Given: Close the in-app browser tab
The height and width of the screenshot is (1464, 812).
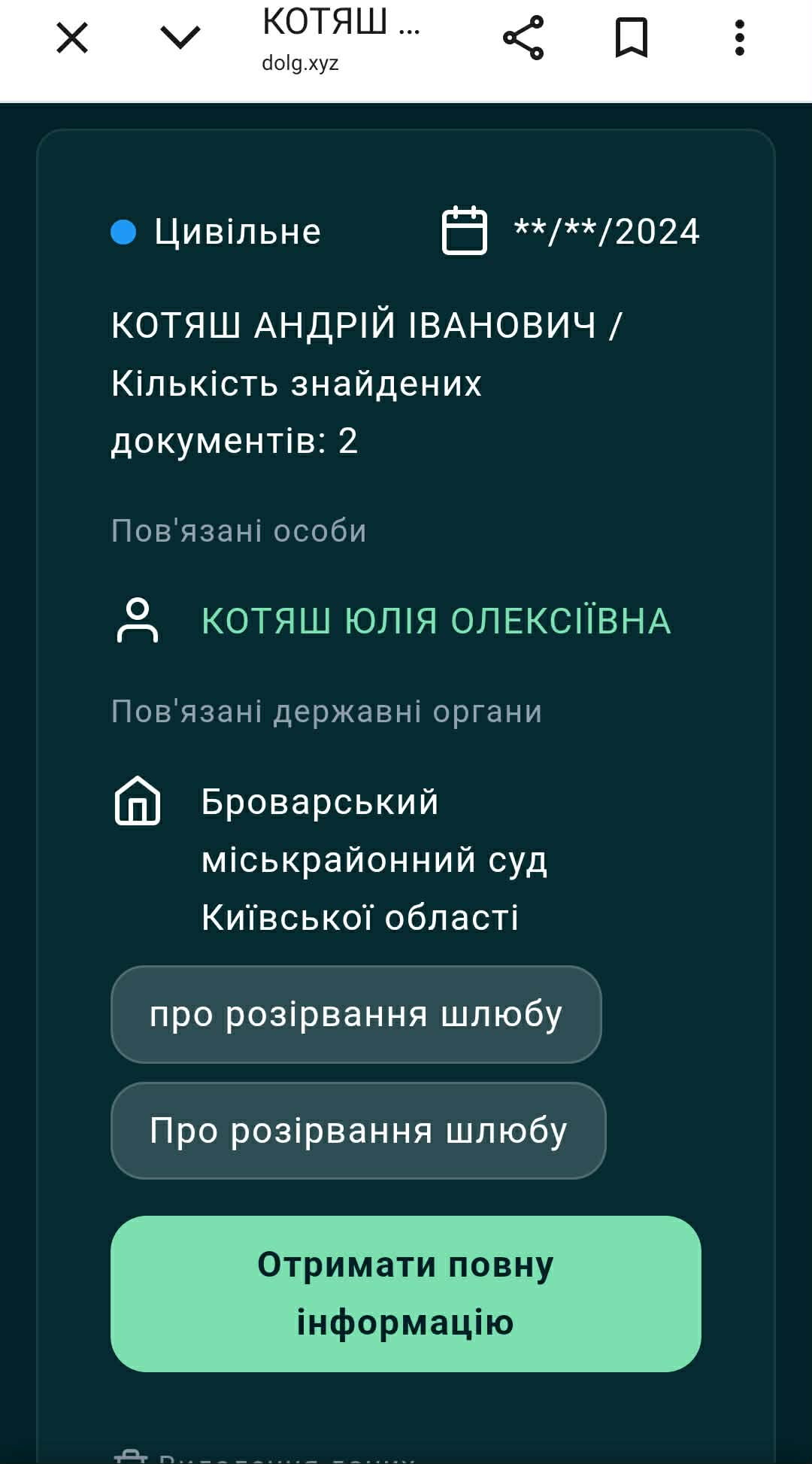Looking at the screenshot, I should (x=72, y=38).
